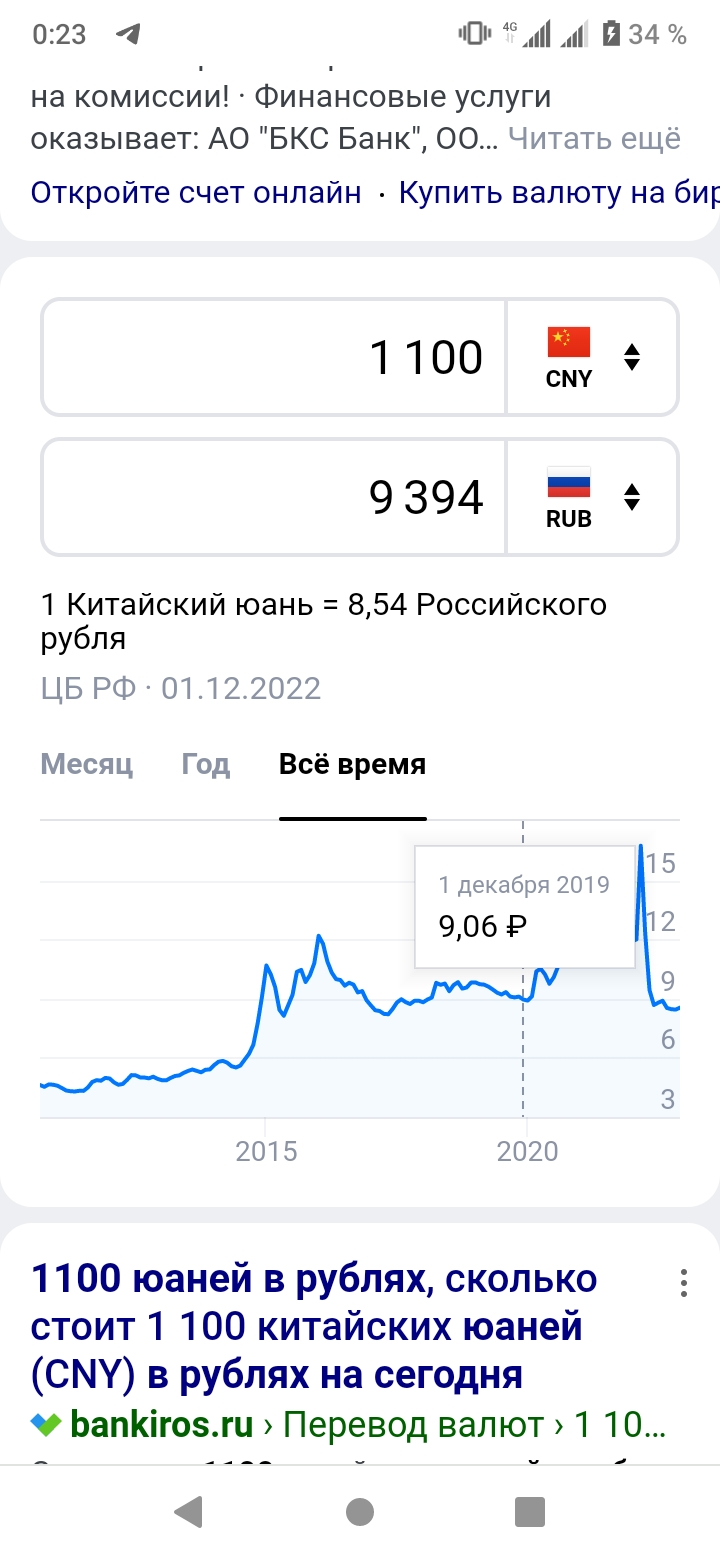Switch chart to the "Месяц" tab
This screenshot has width=720, height=1560.
coord(87,765)
